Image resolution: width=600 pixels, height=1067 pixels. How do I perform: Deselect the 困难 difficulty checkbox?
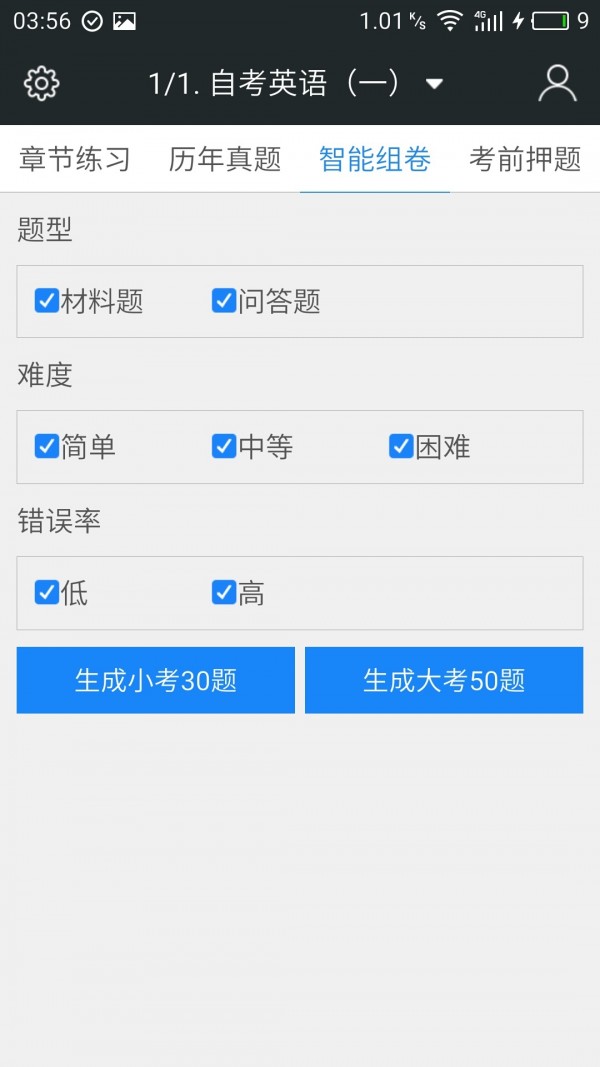click(401, 447)
